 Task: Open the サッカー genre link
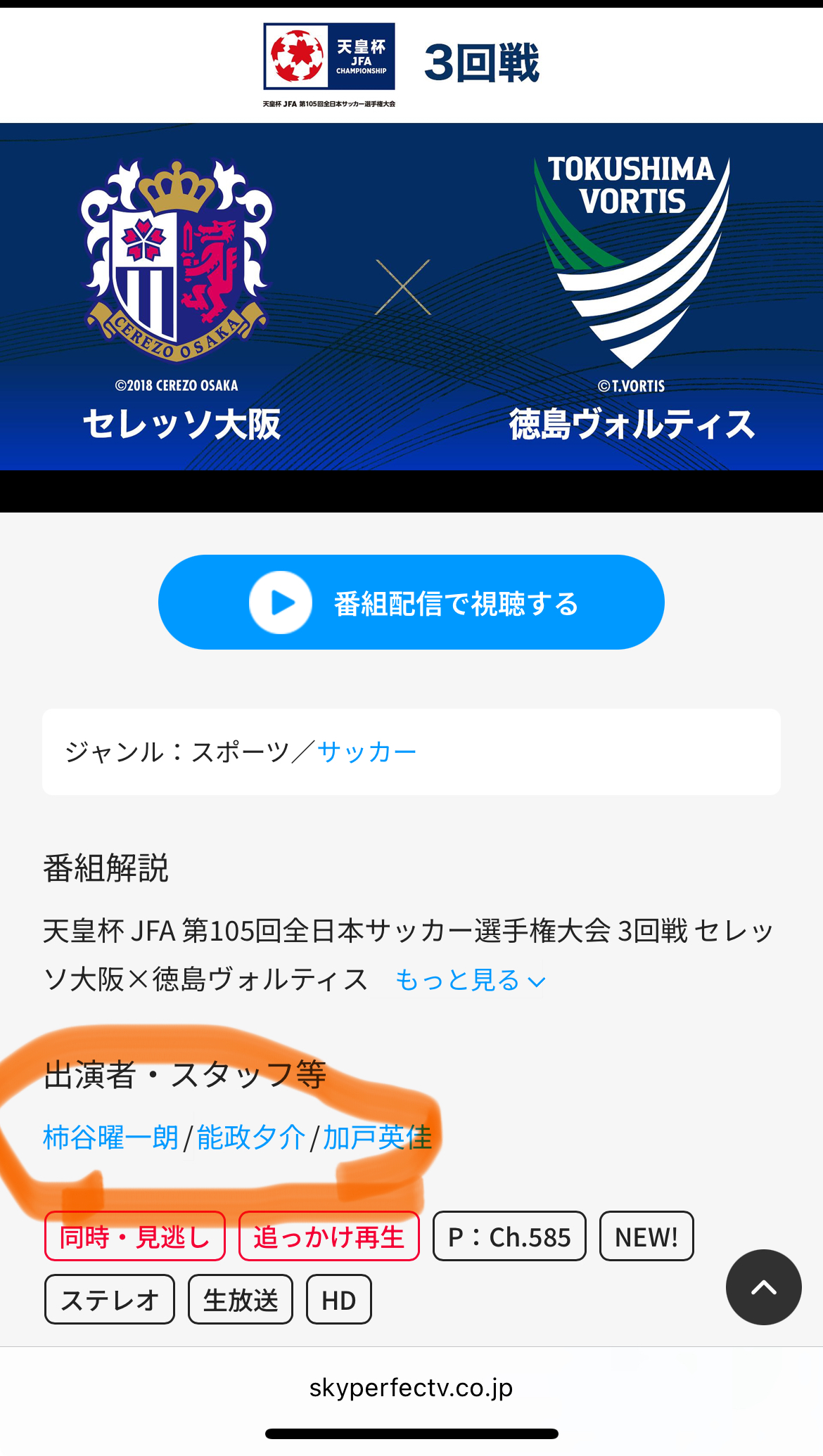[366, 752]
